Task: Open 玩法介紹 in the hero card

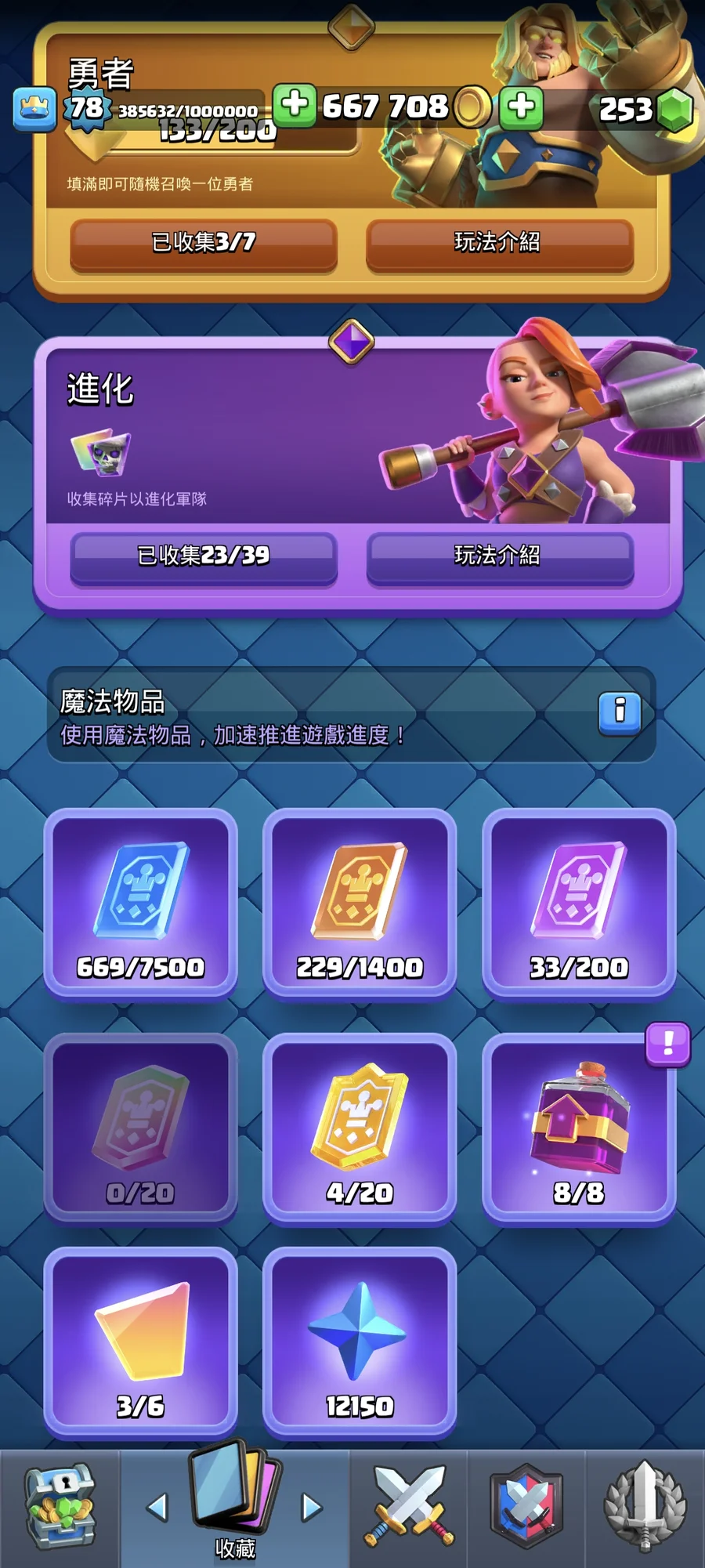Action: pos(498,243)
